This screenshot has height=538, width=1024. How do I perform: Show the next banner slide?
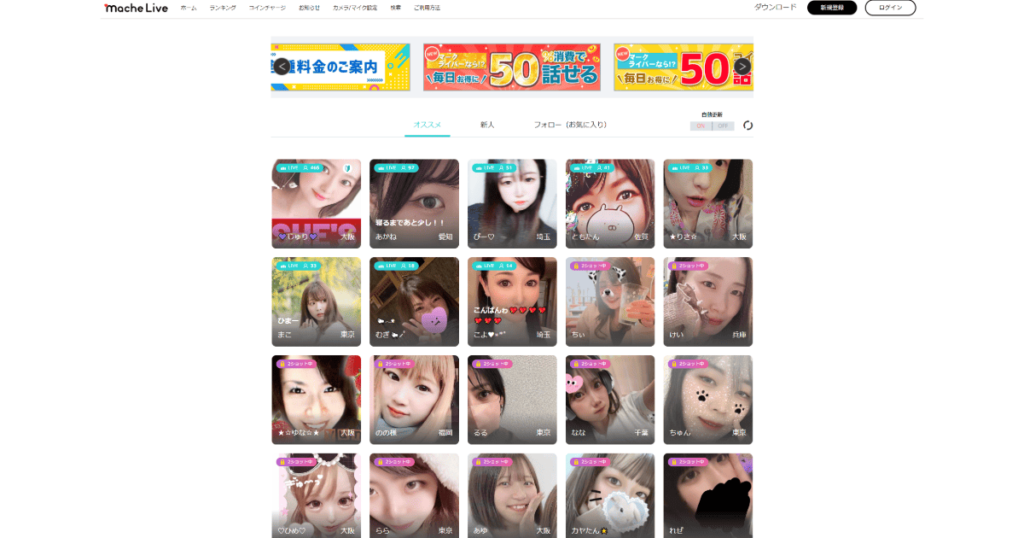[741, 66]
